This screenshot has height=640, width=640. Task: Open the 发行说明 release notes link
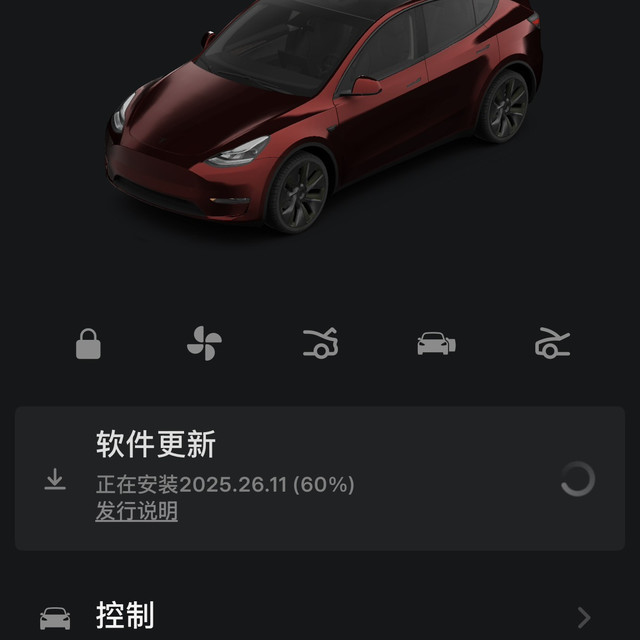[x=137, y=512]
